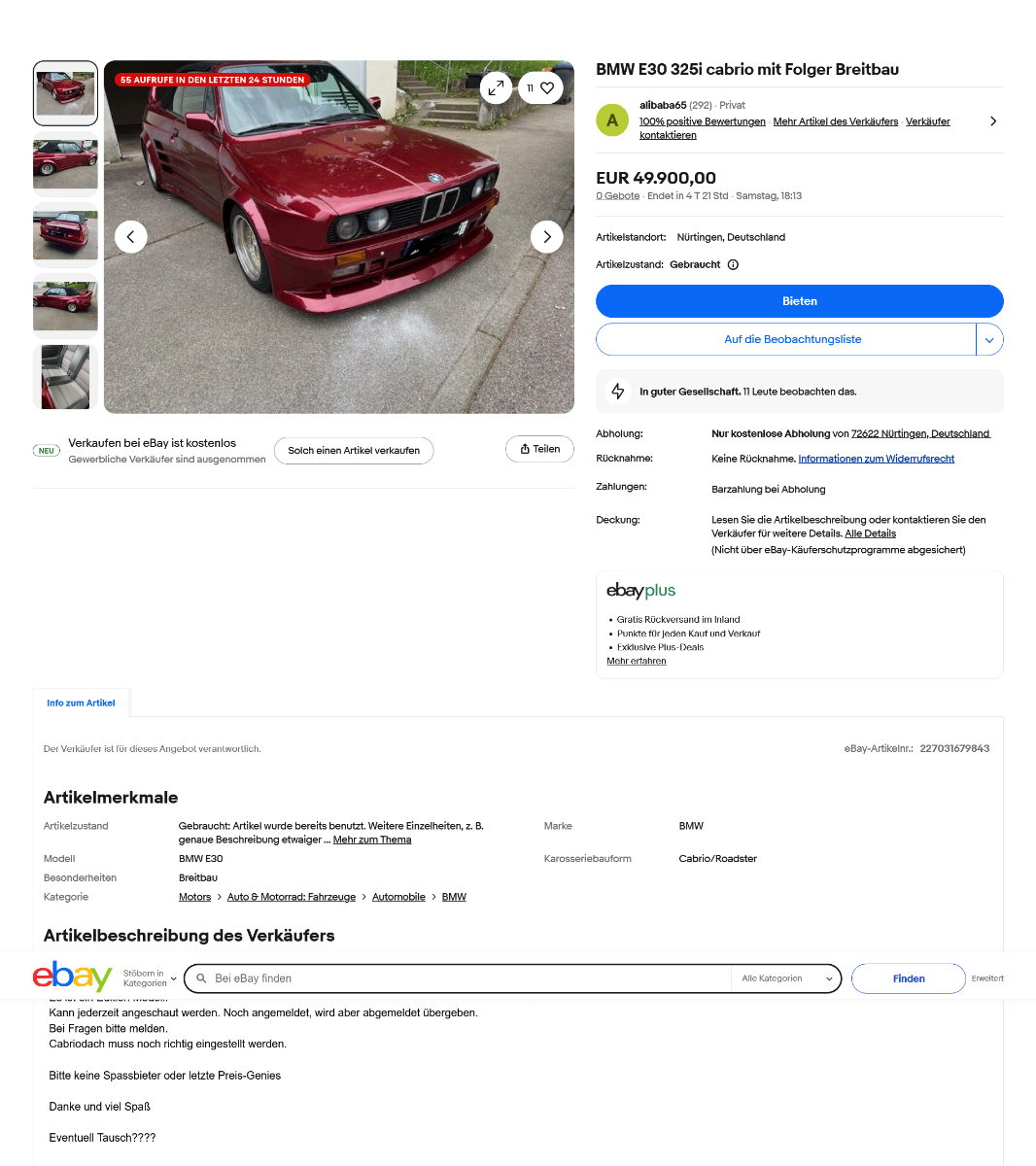Show the next car photo
1036x1166 pixels.
tap(547, 237)
